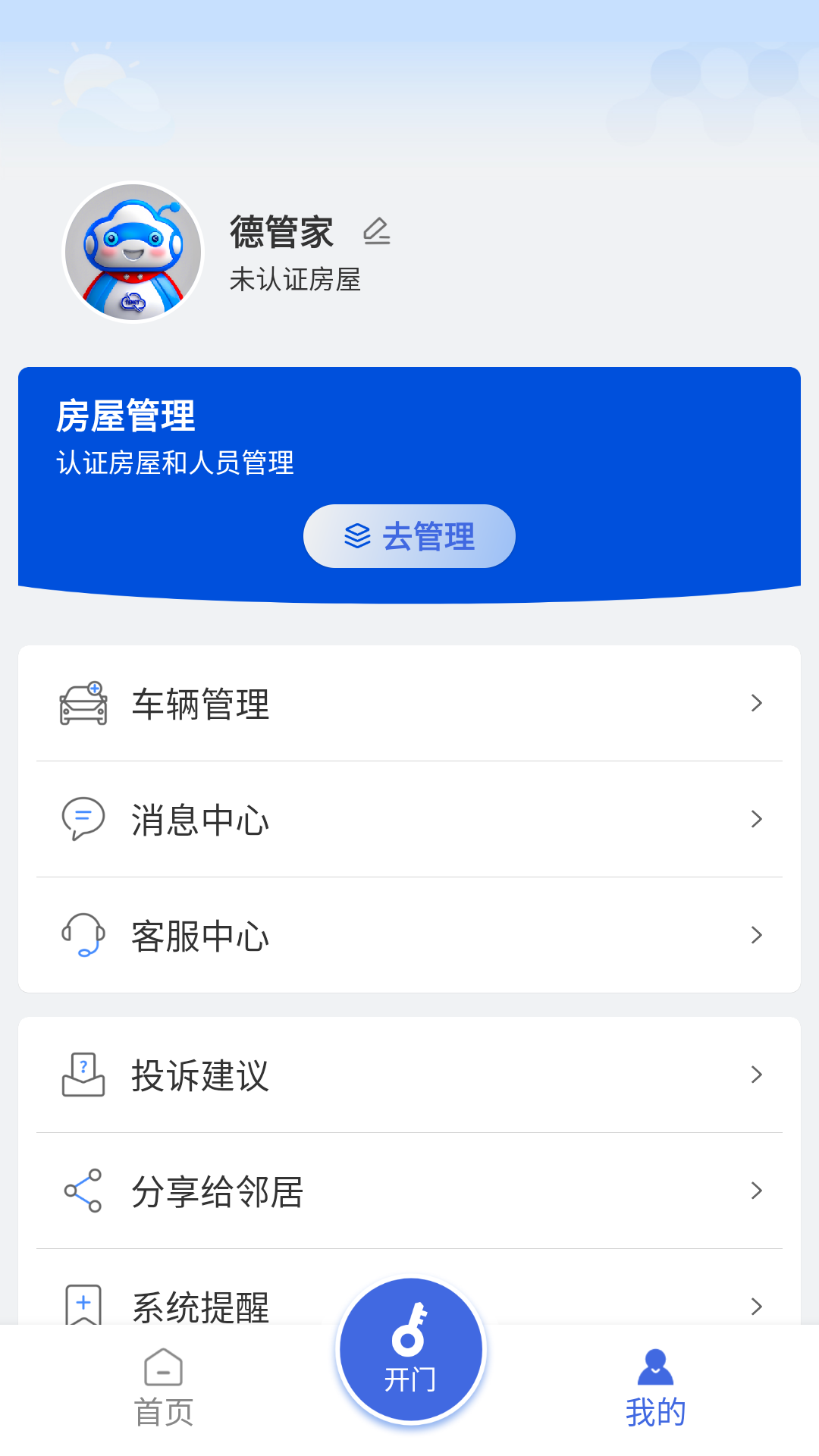Click the complaint suggestion inbox icon

click(x=83, y=1075)
